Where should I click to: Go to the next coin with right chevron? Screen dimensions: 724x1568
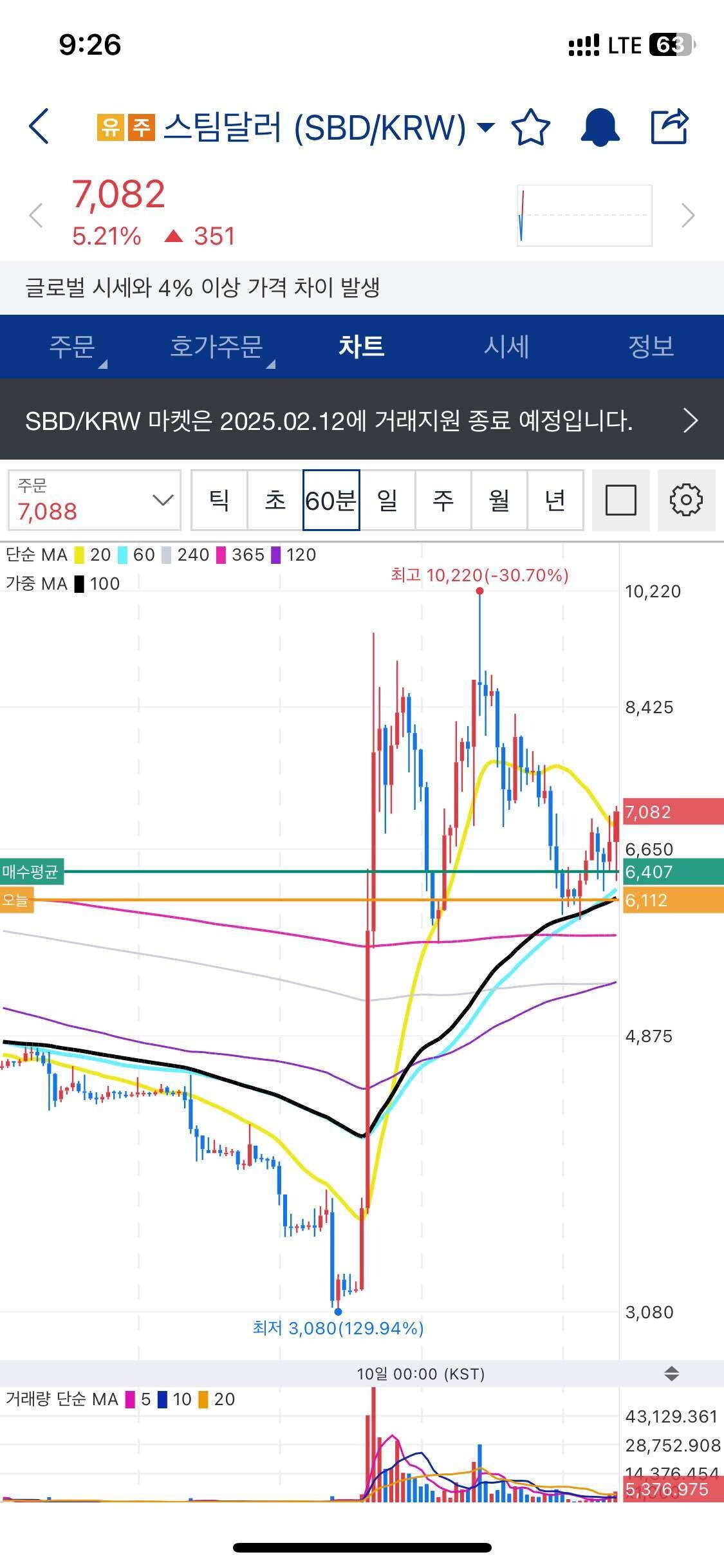tap(688, 216)
